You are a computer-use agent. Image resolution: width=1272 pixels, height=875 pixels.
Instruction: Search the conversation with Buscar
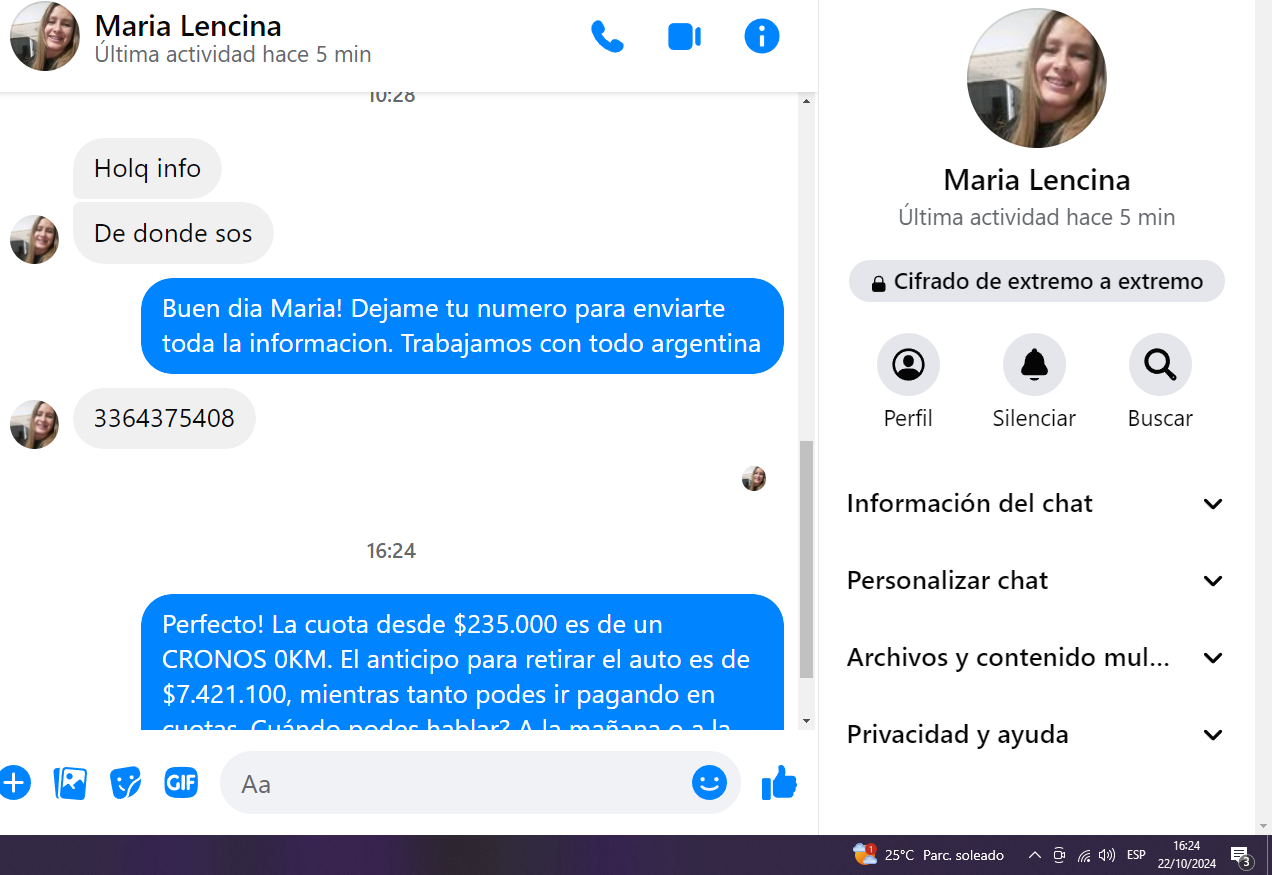click(1160, 365)
